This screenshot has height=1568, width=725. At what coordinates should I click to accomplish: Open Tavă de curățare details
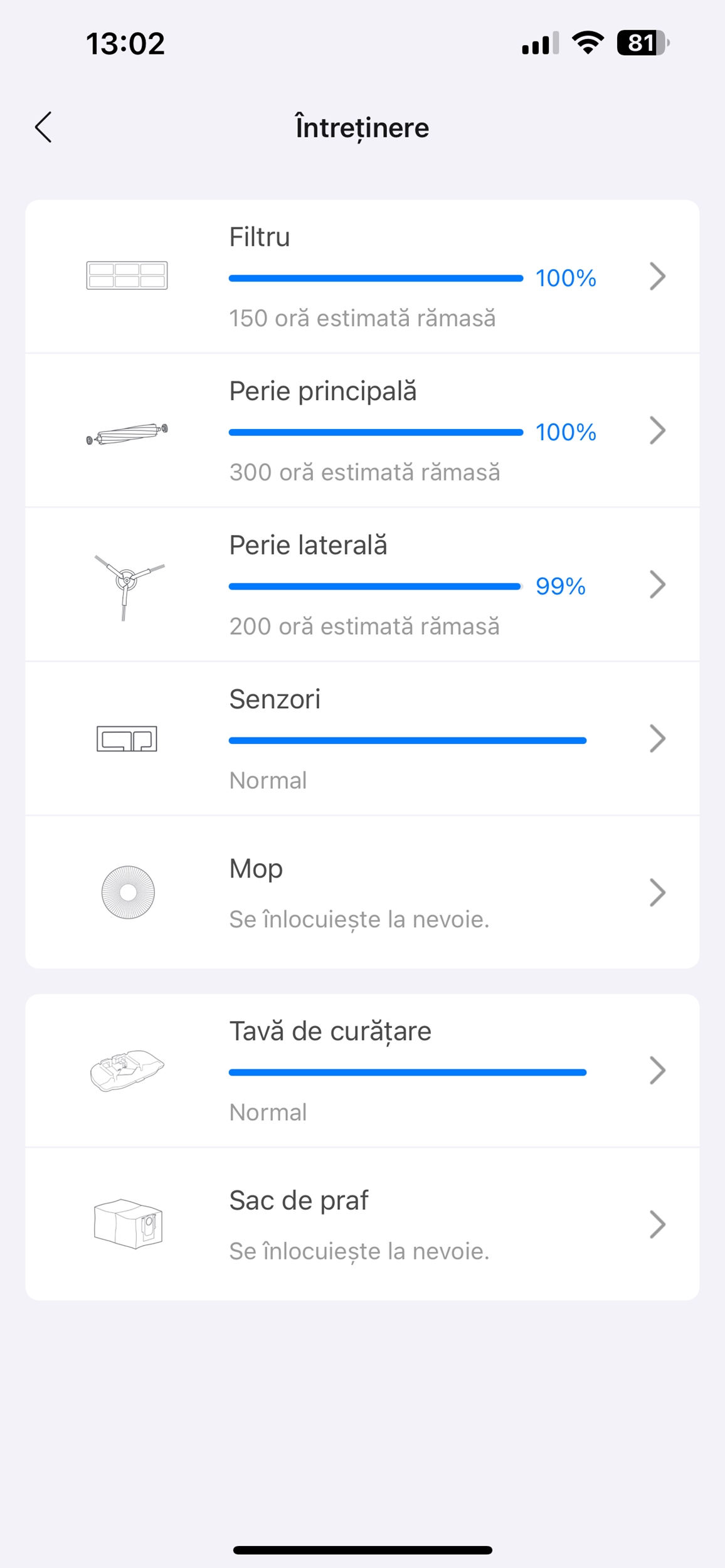click(362, 1071)
